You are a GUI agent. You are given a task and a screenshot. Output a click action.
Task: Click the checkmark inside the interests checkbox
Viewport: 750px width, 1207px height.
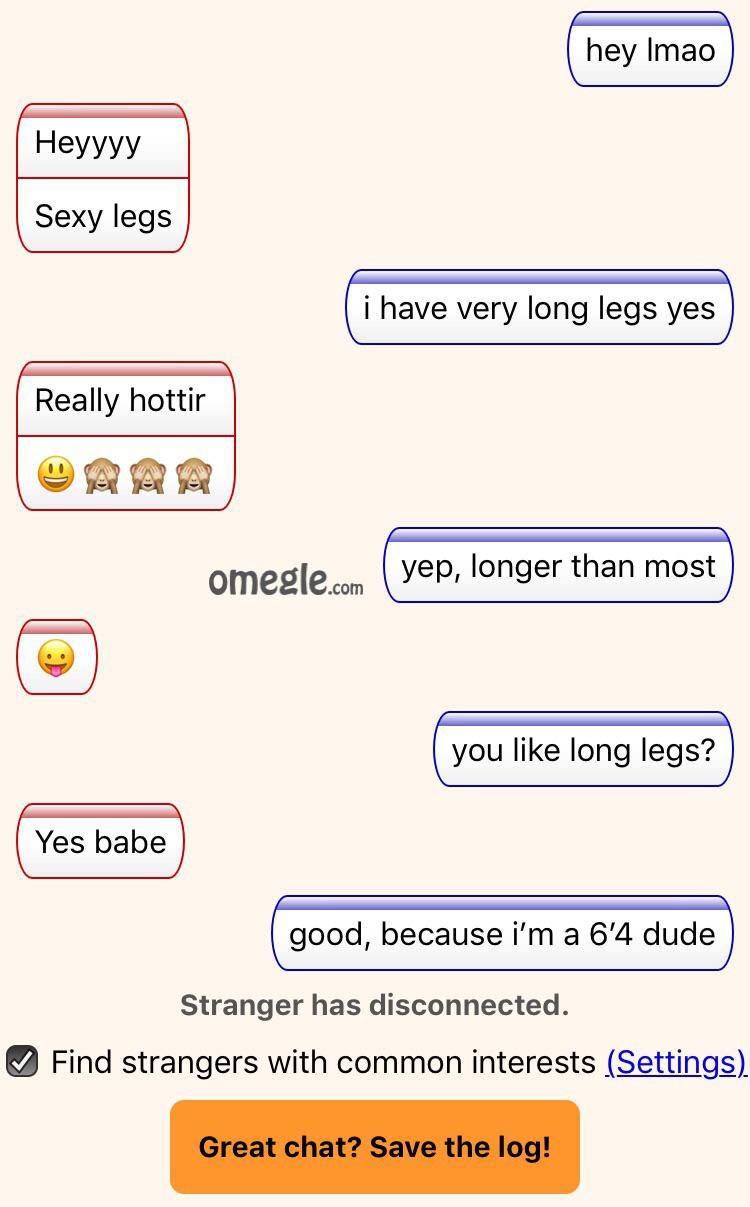21,1062
